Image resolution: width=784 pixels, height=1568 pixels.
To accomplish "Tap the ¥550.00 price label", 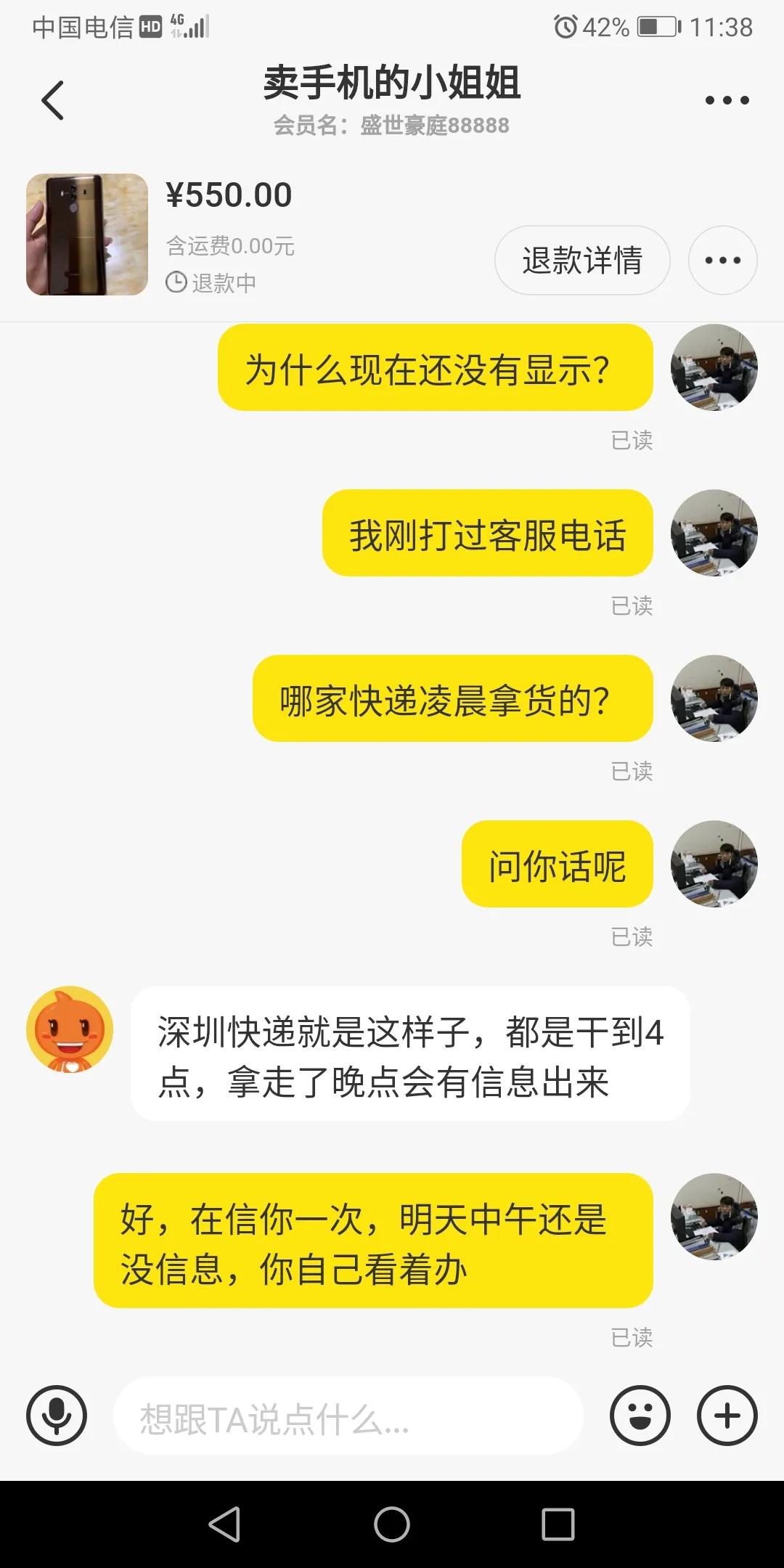I will [x=230, y=194].
